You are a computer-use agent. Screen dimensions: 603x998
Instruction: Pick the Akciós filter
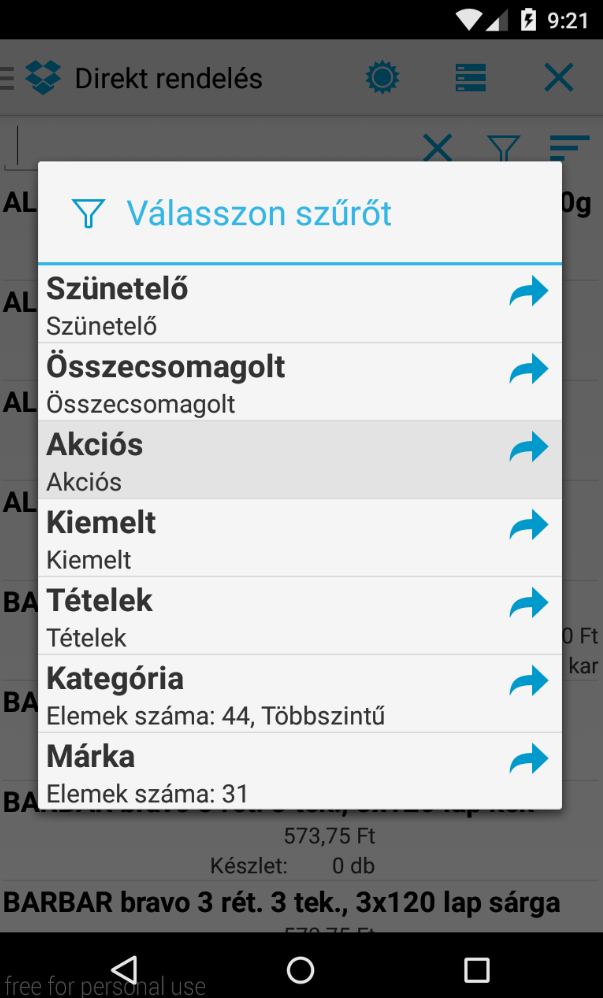click(300, 460)
